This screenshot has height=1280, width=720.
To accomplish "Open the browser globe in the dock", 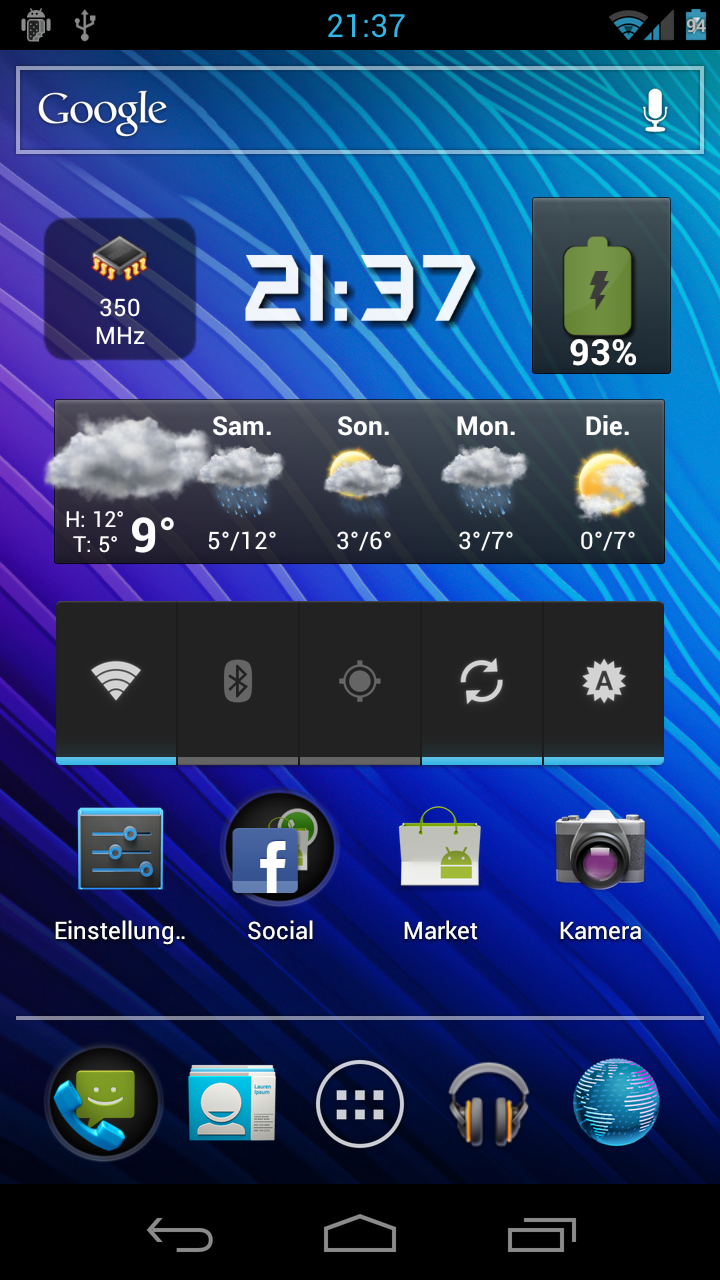I will [616, 1103].
